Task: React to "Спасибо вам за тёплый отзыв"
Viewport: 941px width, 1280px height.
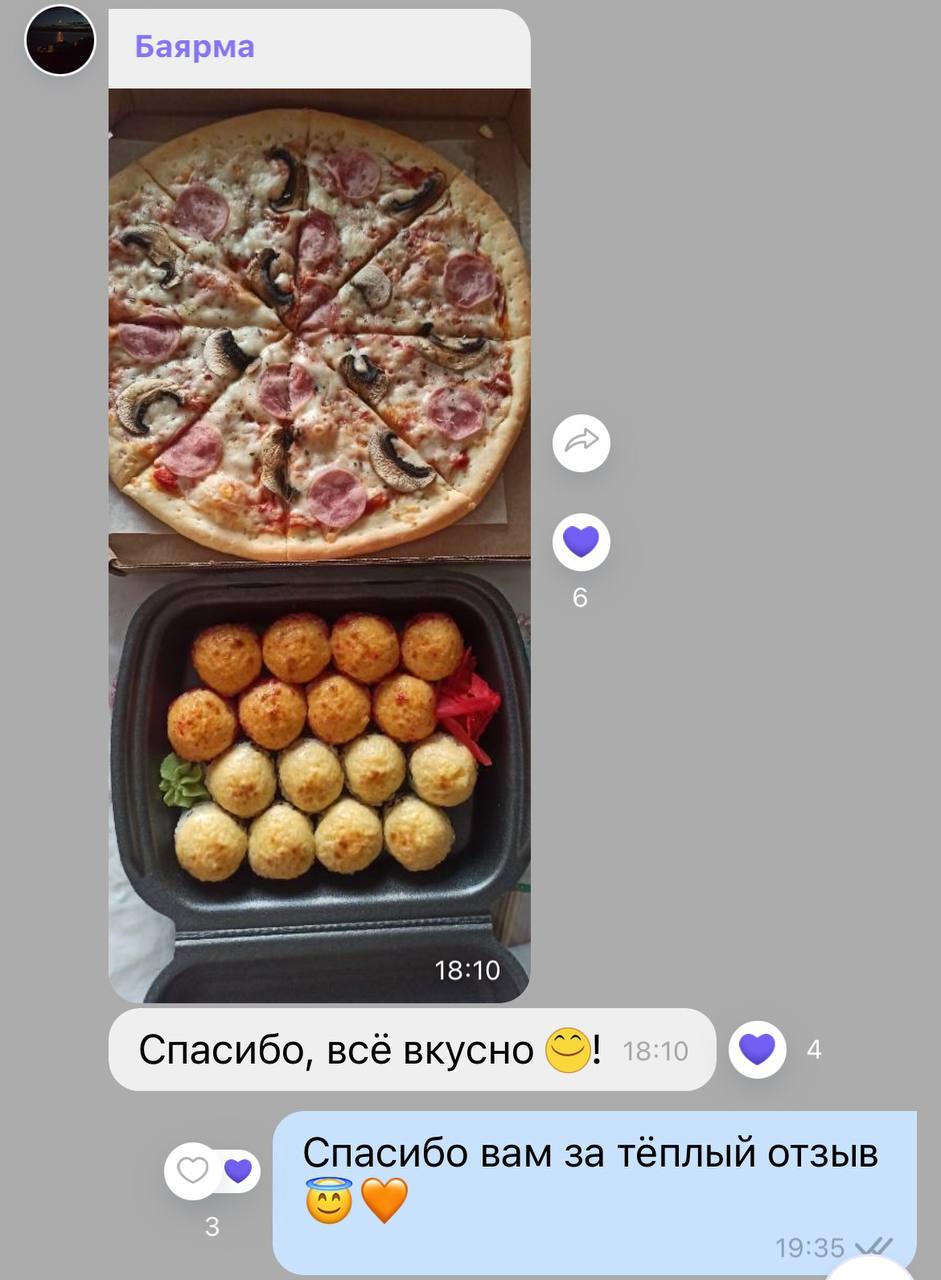Action: (x=194, y=1171)
